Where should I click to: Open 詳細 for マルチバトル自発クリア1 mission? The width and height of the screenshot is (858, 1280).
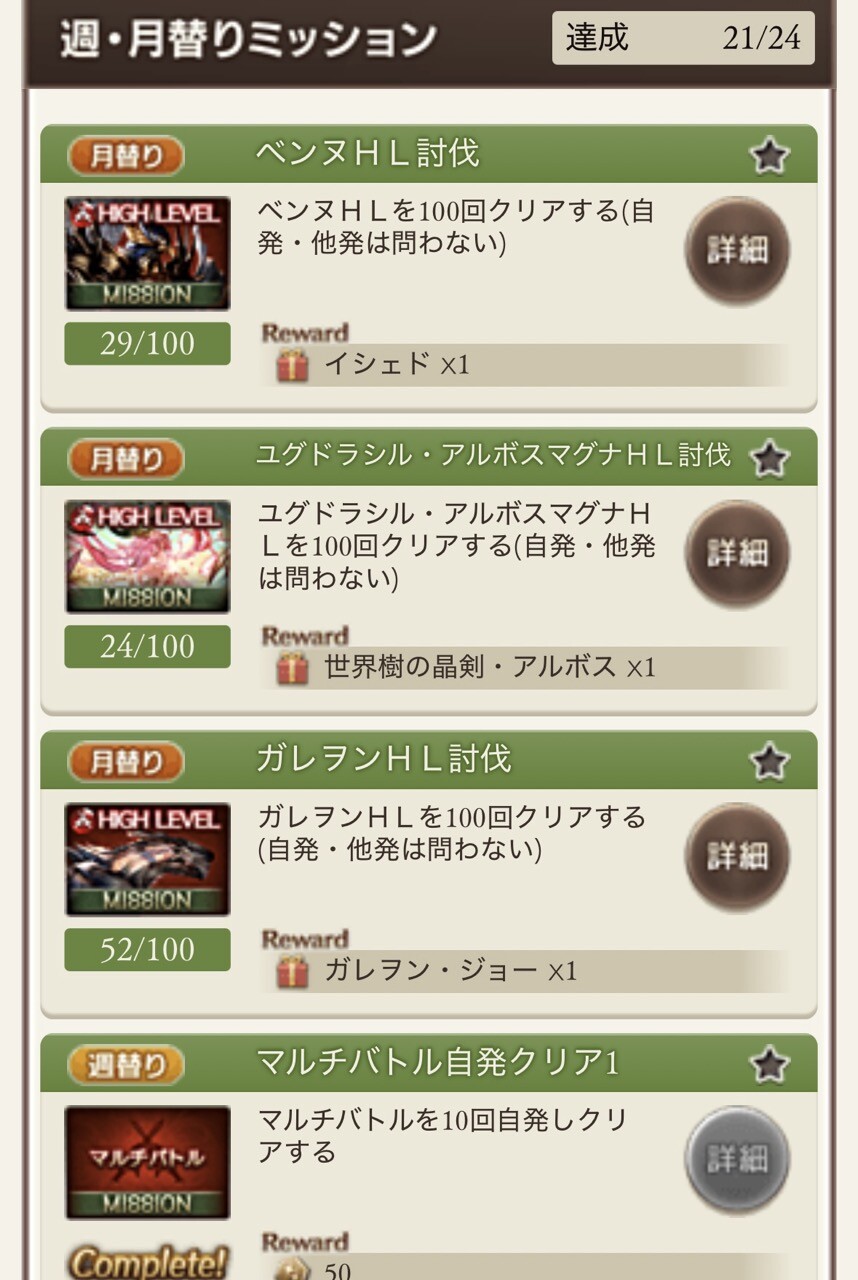[x=737, y=1159]
